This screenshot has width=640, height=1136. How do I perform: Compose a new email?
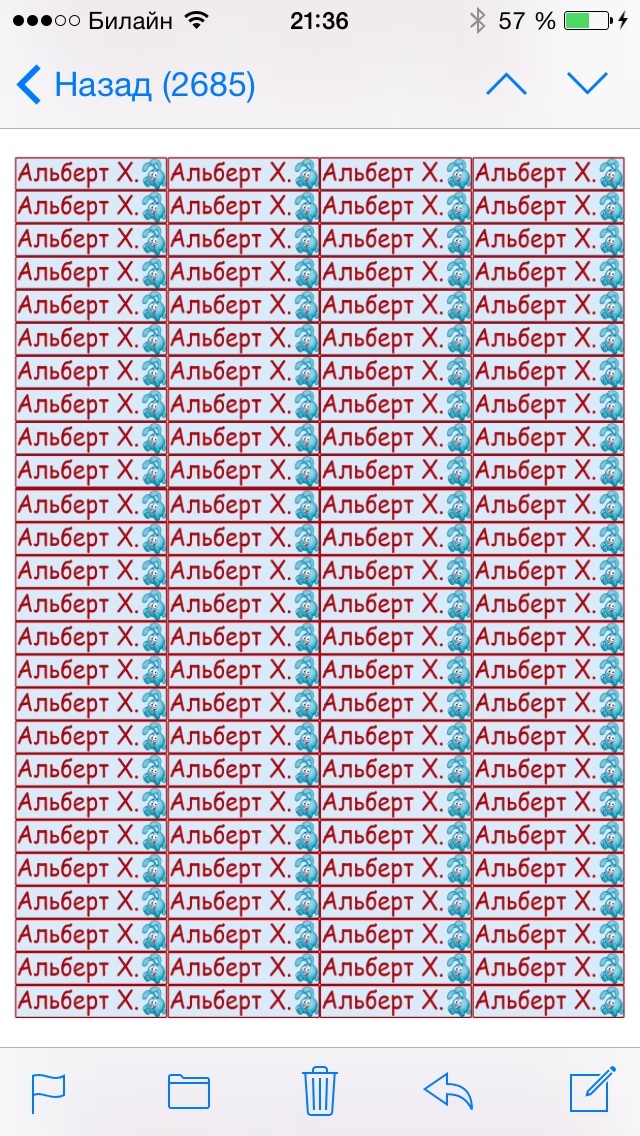point(592,1089)
